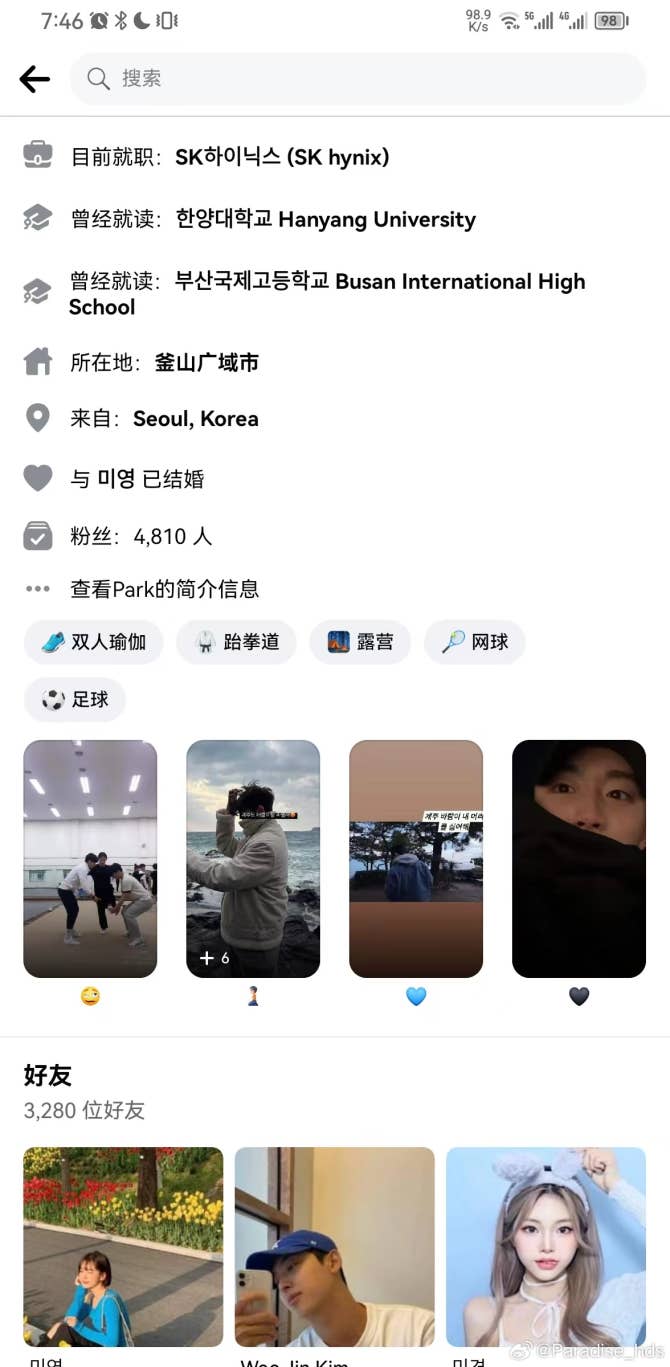This screenshot has width=670, height=1367.
Task: Open the SK hynix workplace link
Action: point(282,157)
